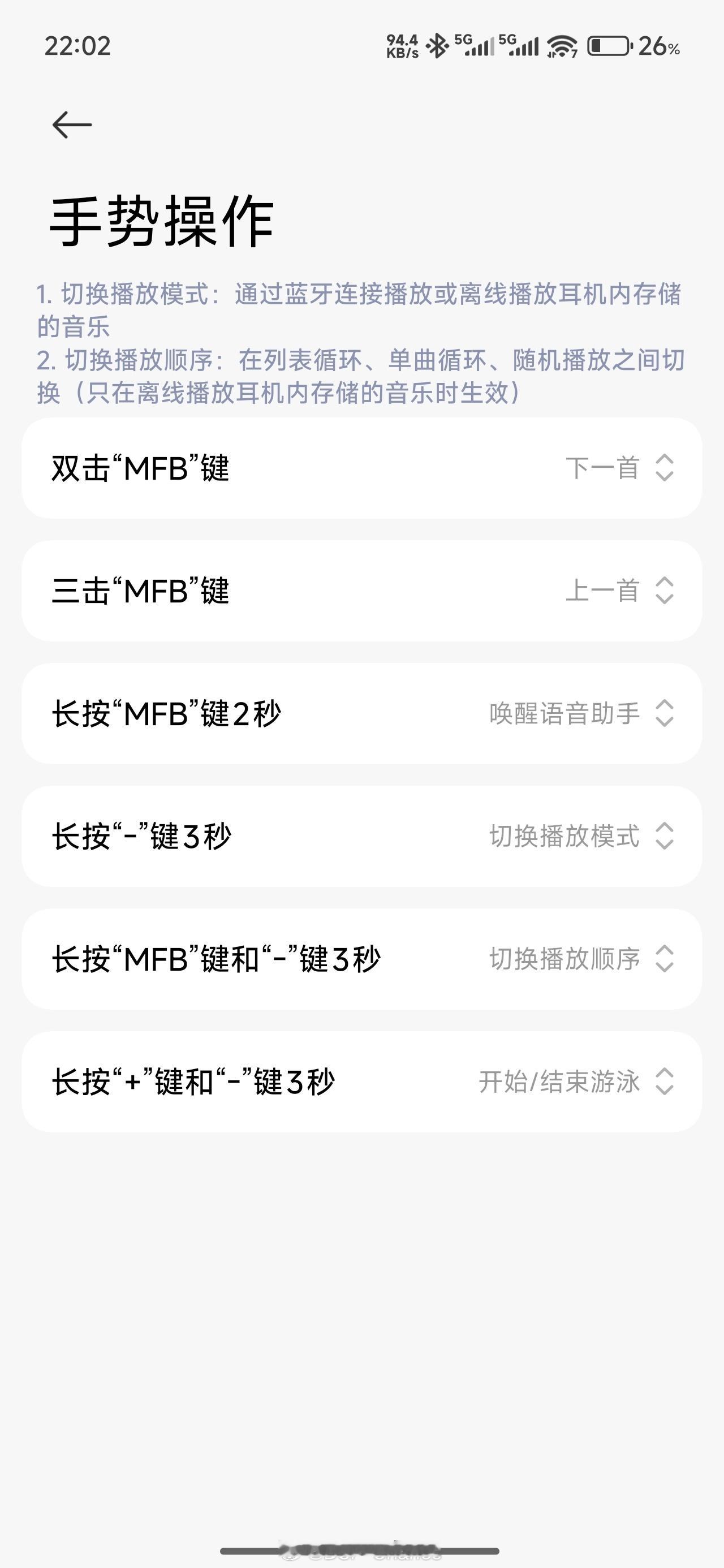The image size is (724, 1568).
Task: Go back using the top-left arrow
Action: pos(72,125)
